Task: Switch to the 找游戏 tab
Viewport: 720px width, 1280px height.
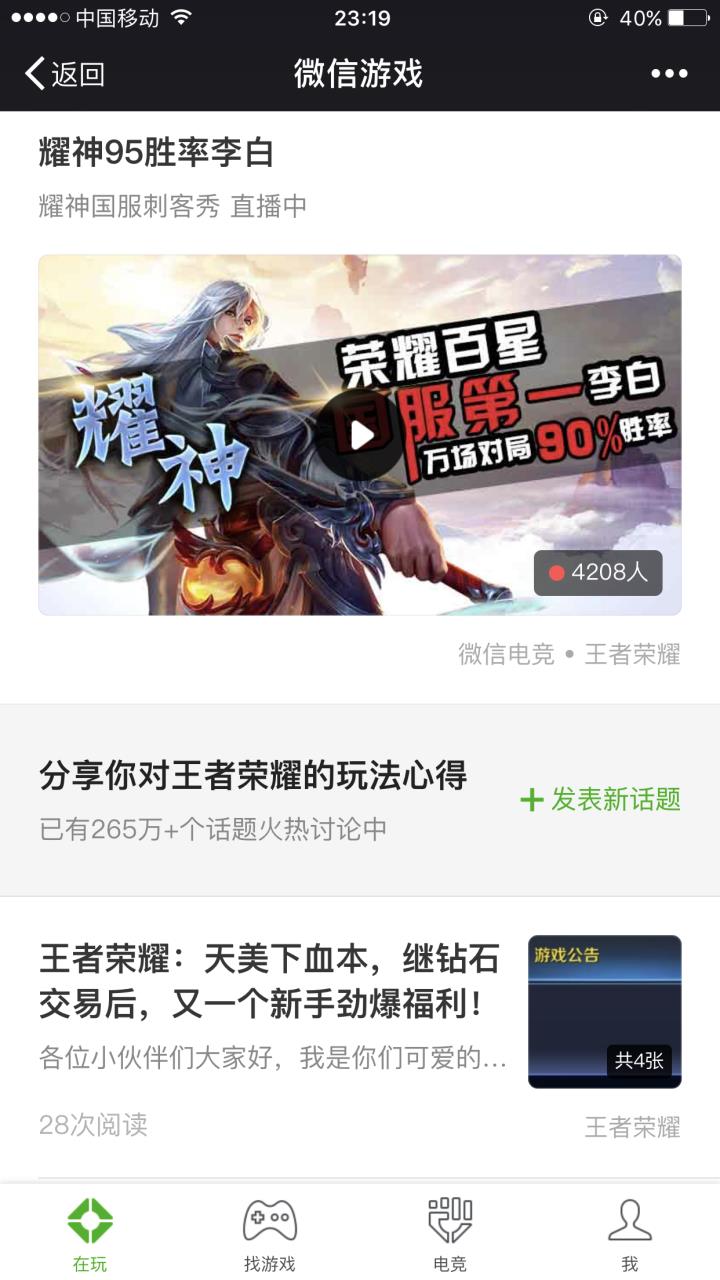Action: pyautogui.click(x=270, y=1234)
